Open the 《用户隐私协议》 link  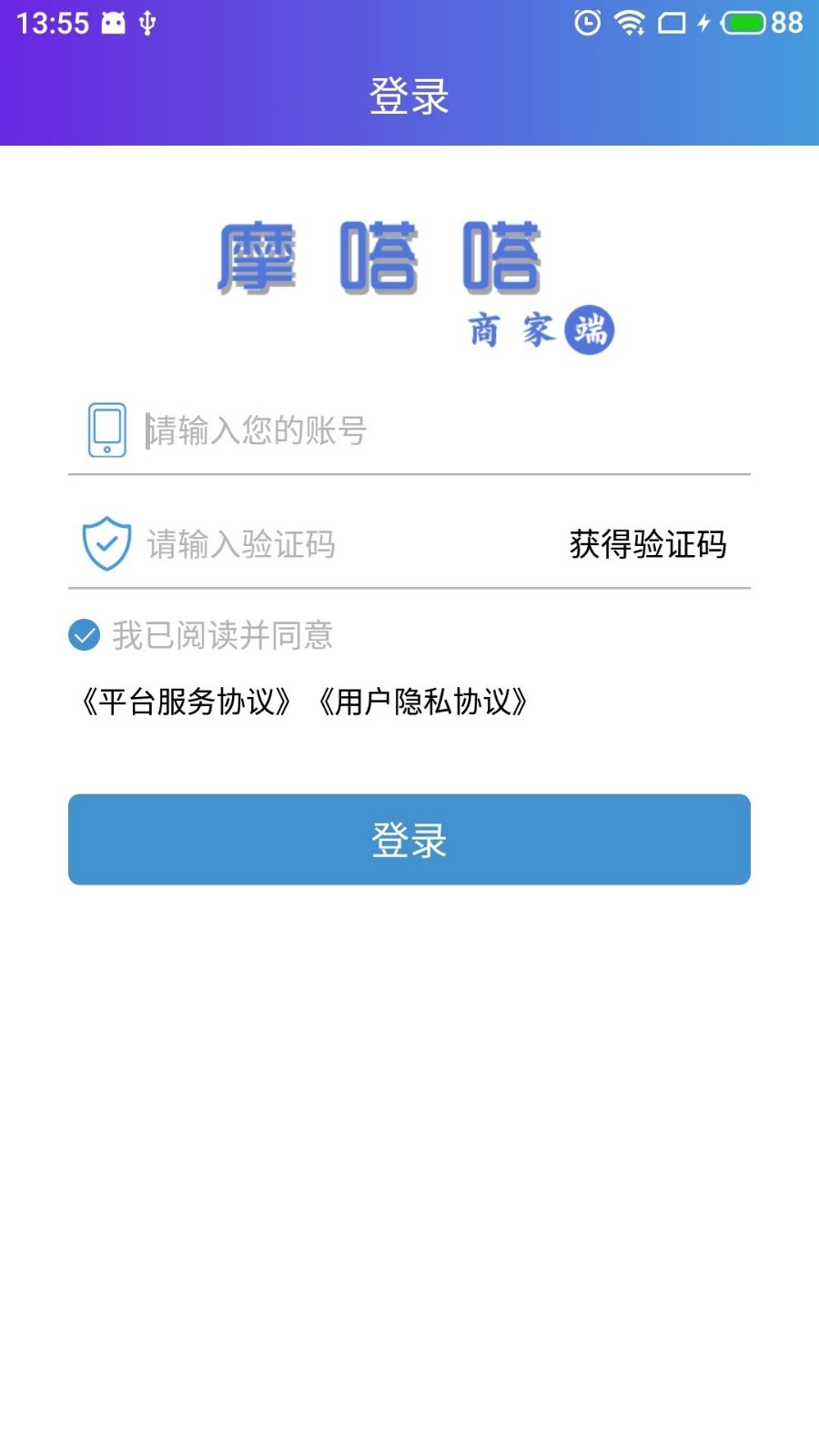coord(423,702)
